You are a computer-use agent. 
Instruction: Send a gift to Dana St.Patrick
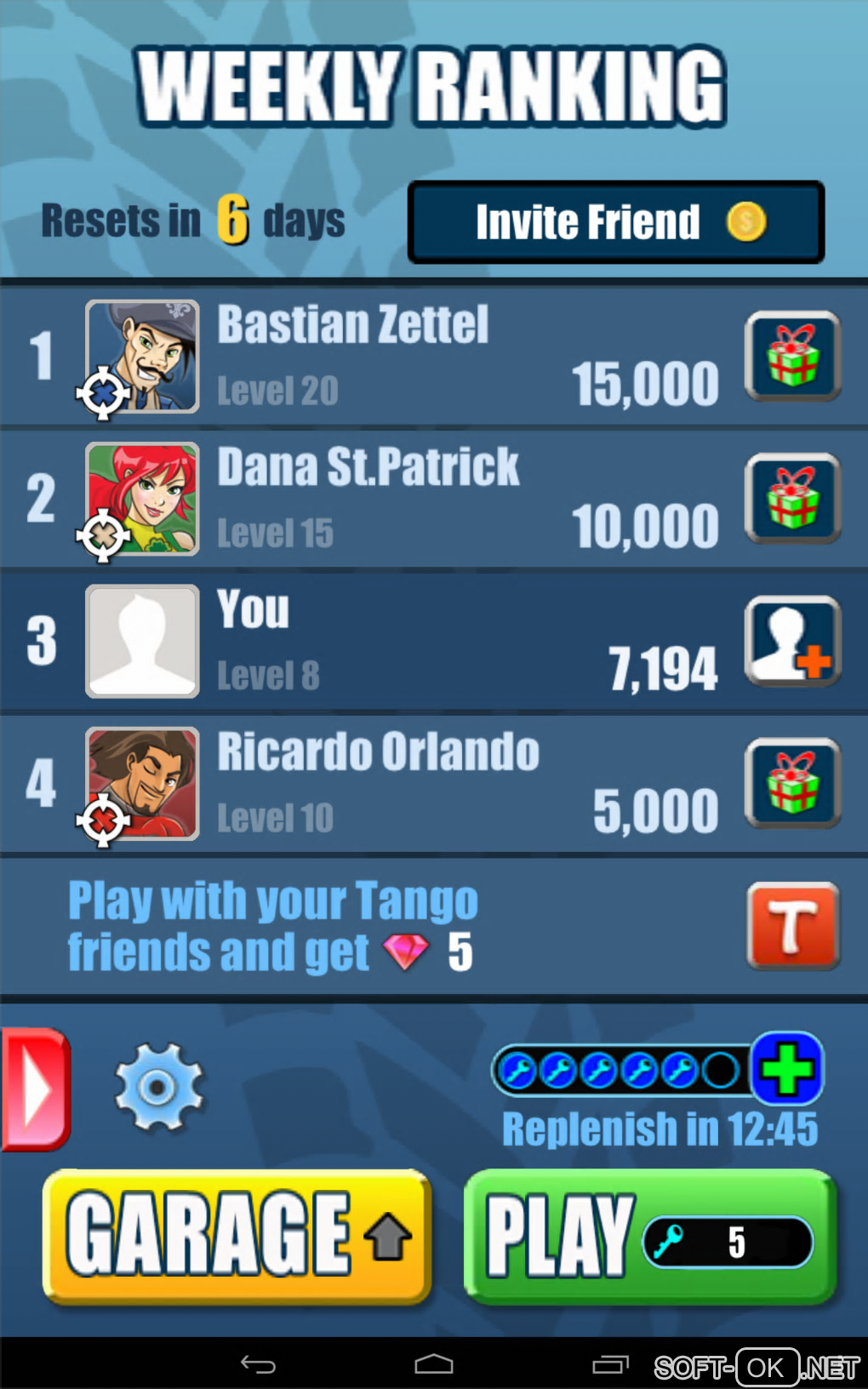(x=792, y=498)
